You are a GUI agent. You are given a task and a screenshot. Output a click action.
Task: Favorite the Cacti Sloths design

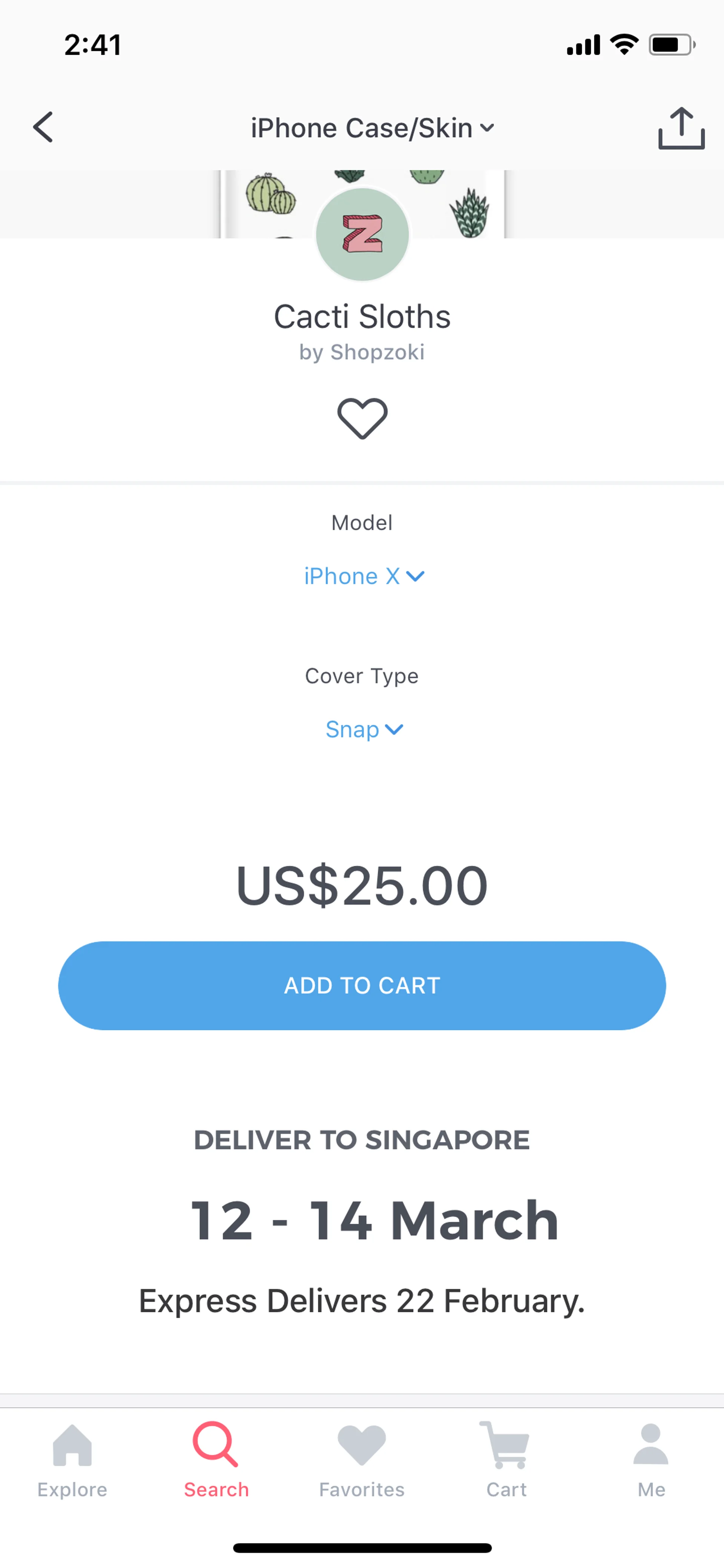point(362,419)
